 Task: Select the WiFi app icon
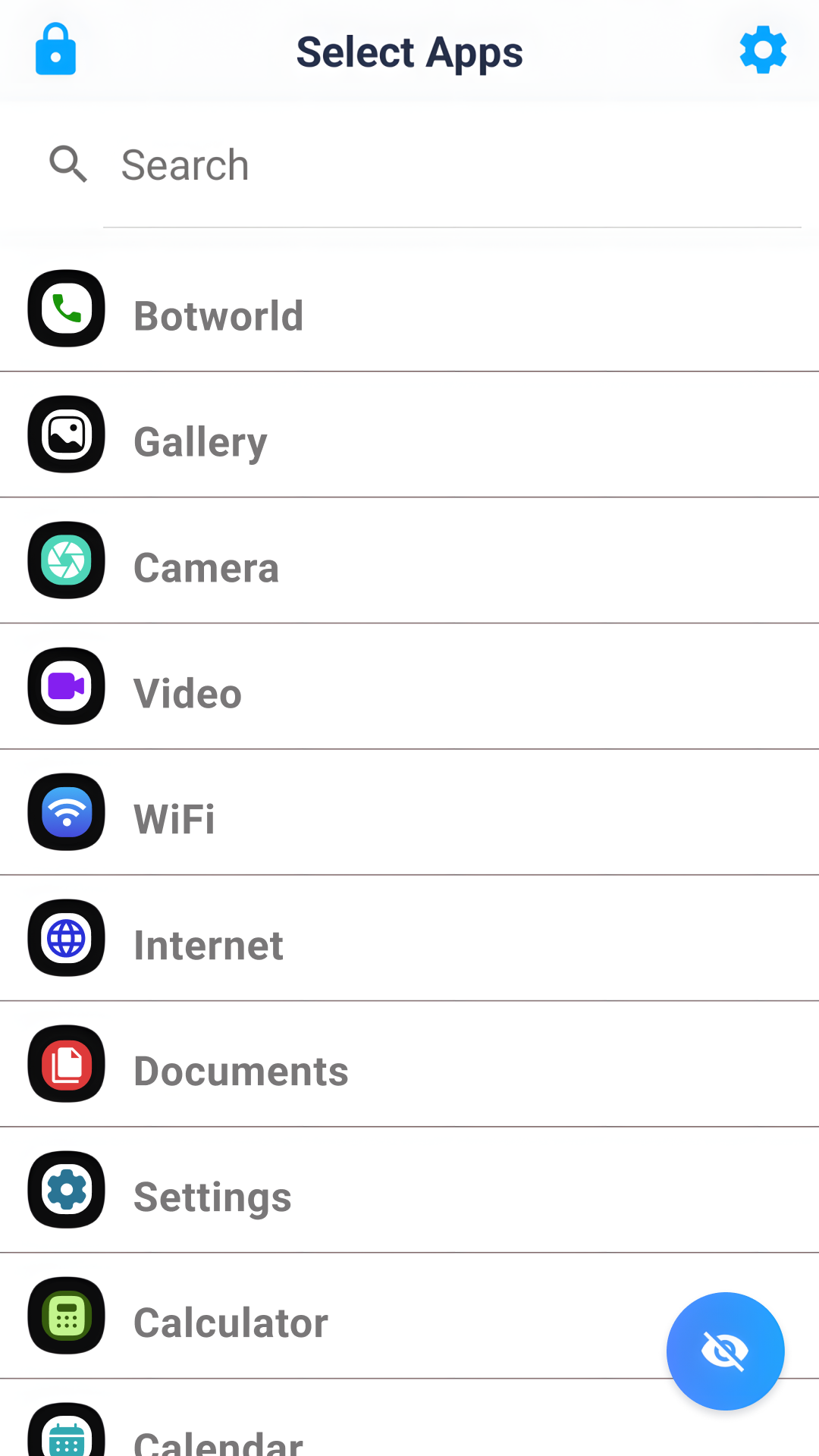tap(66, 812)
